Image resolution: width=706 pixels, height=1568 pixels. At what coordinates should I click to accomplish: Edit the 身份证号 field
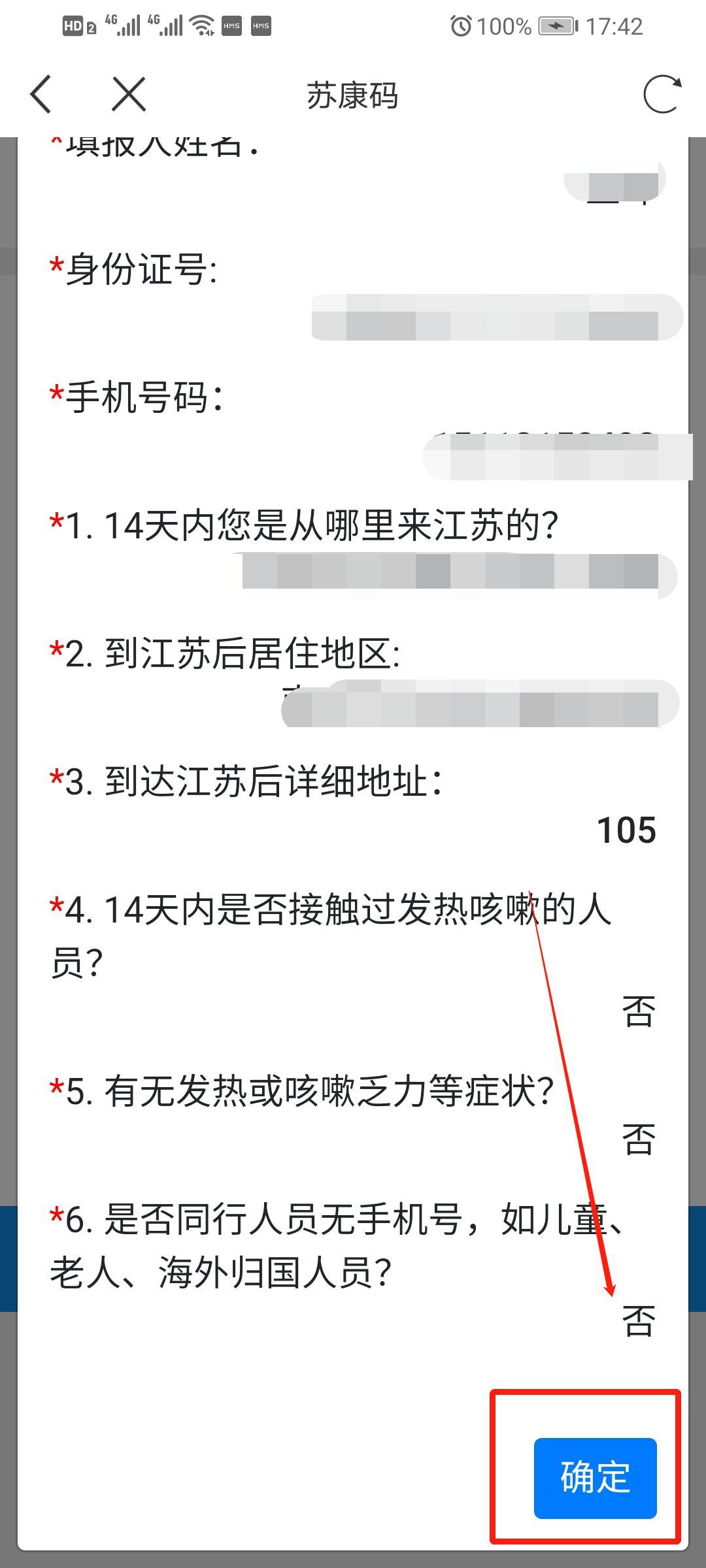[x=497, y=318]
